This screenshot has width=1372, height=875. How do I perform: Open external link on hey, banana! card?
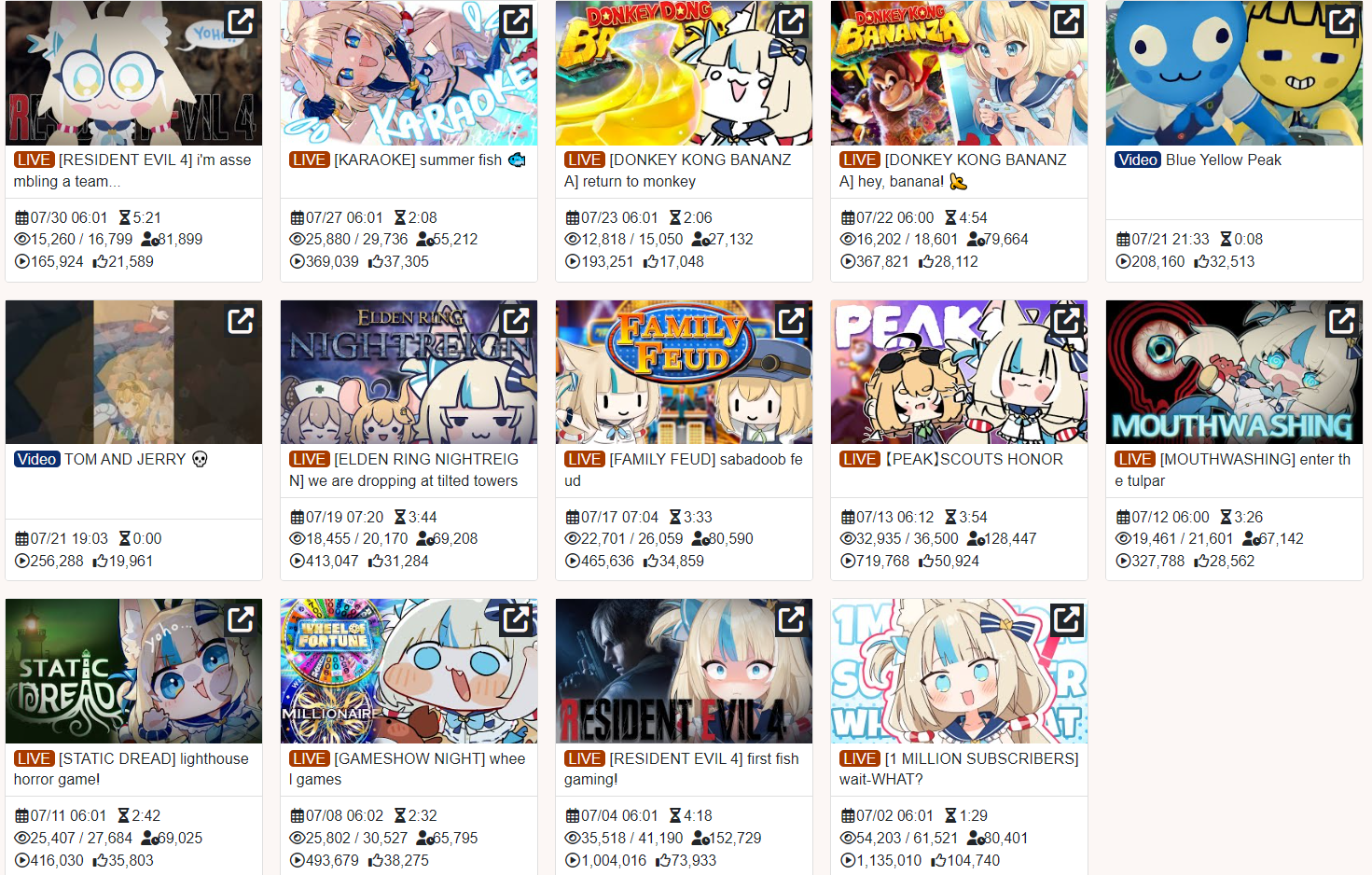1066,21
